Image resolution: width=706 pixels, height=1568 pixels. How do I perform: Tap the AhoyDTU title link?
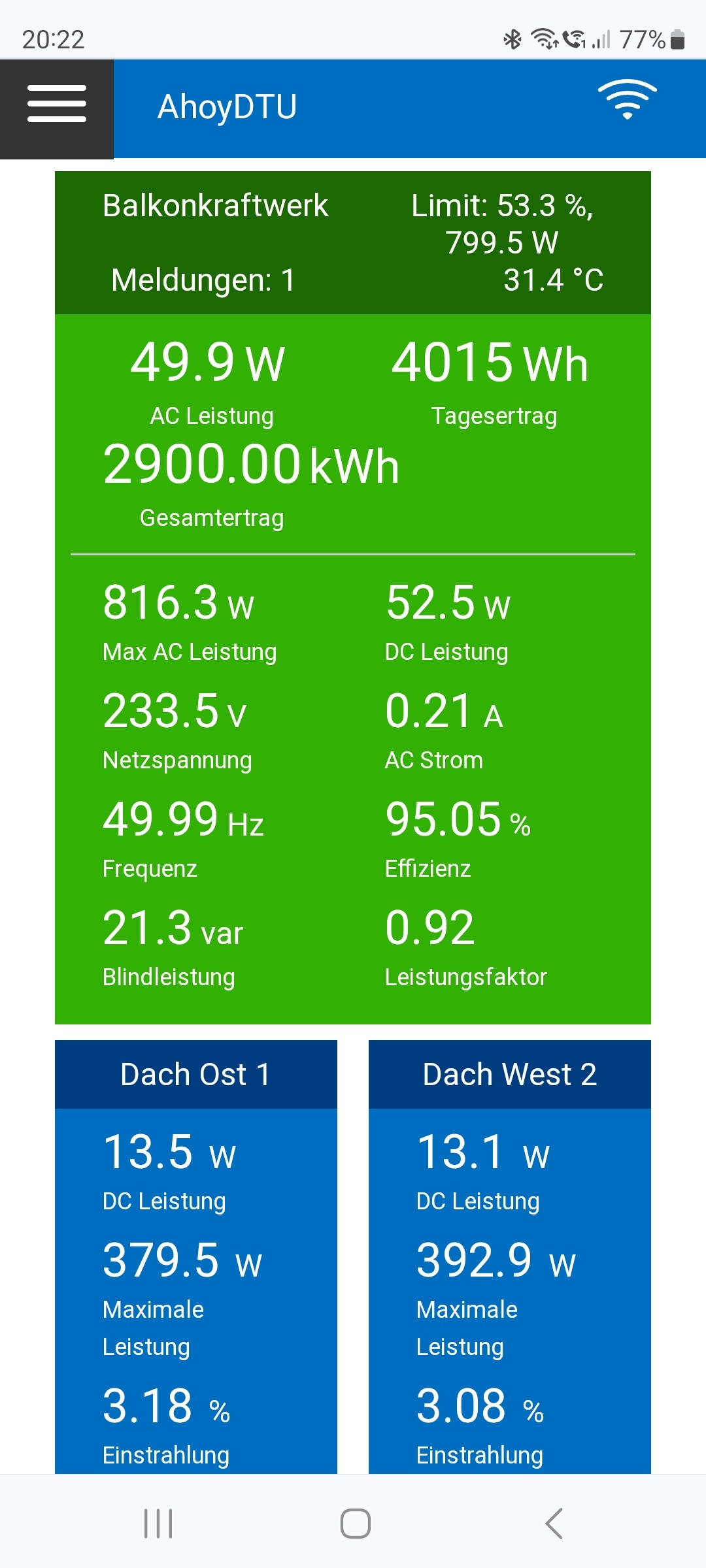point(227,107)
